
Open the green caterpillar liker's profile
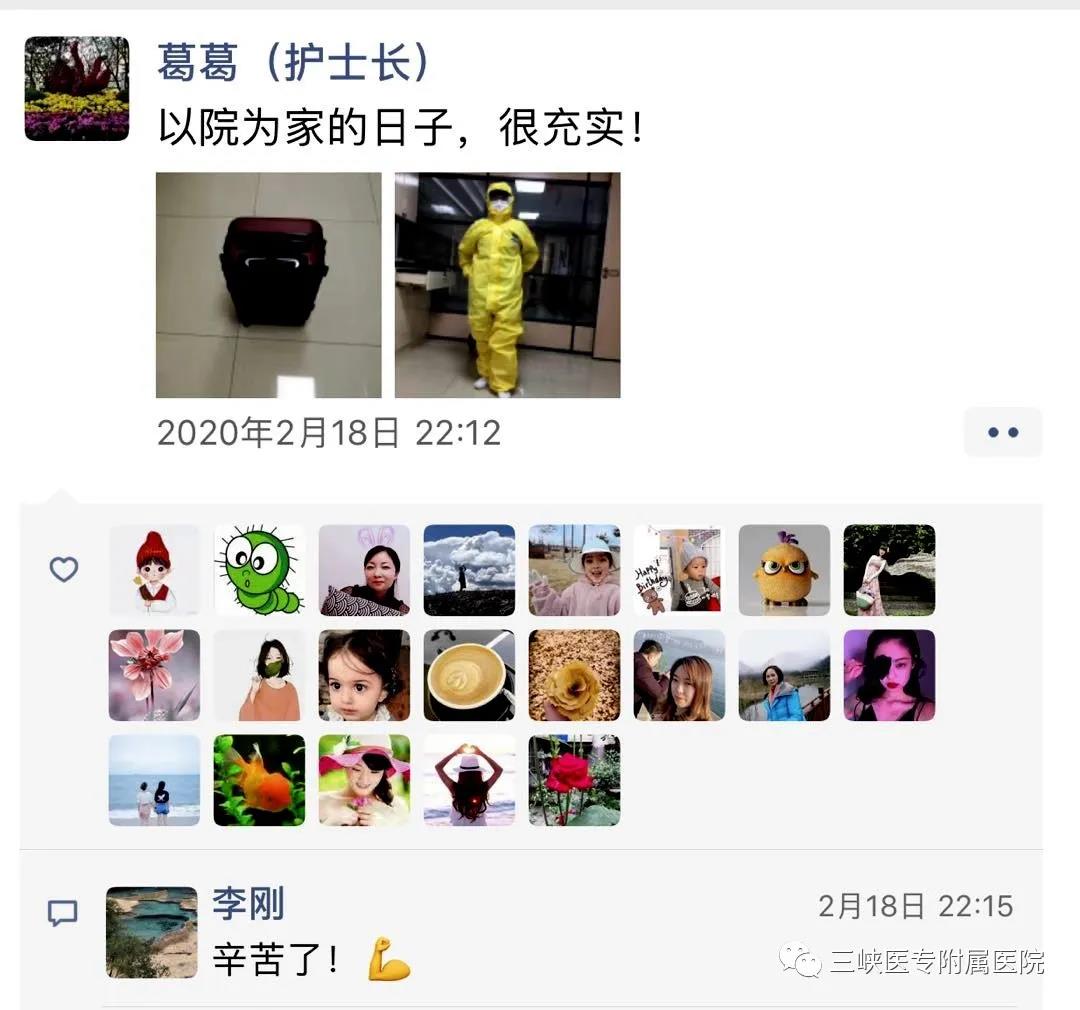coord(259,570)
